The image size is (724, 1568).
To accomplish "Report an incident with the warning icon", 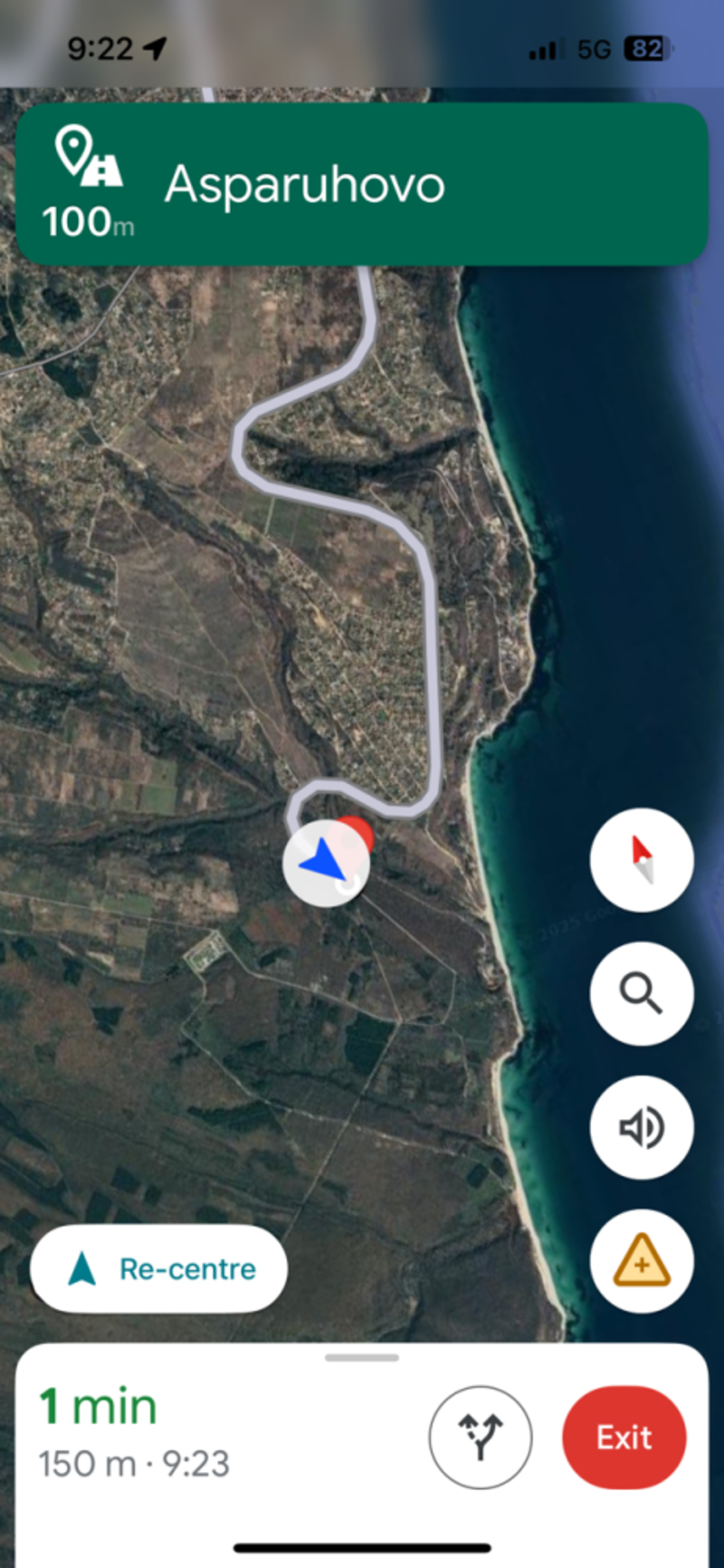I will click(642, 1261).
